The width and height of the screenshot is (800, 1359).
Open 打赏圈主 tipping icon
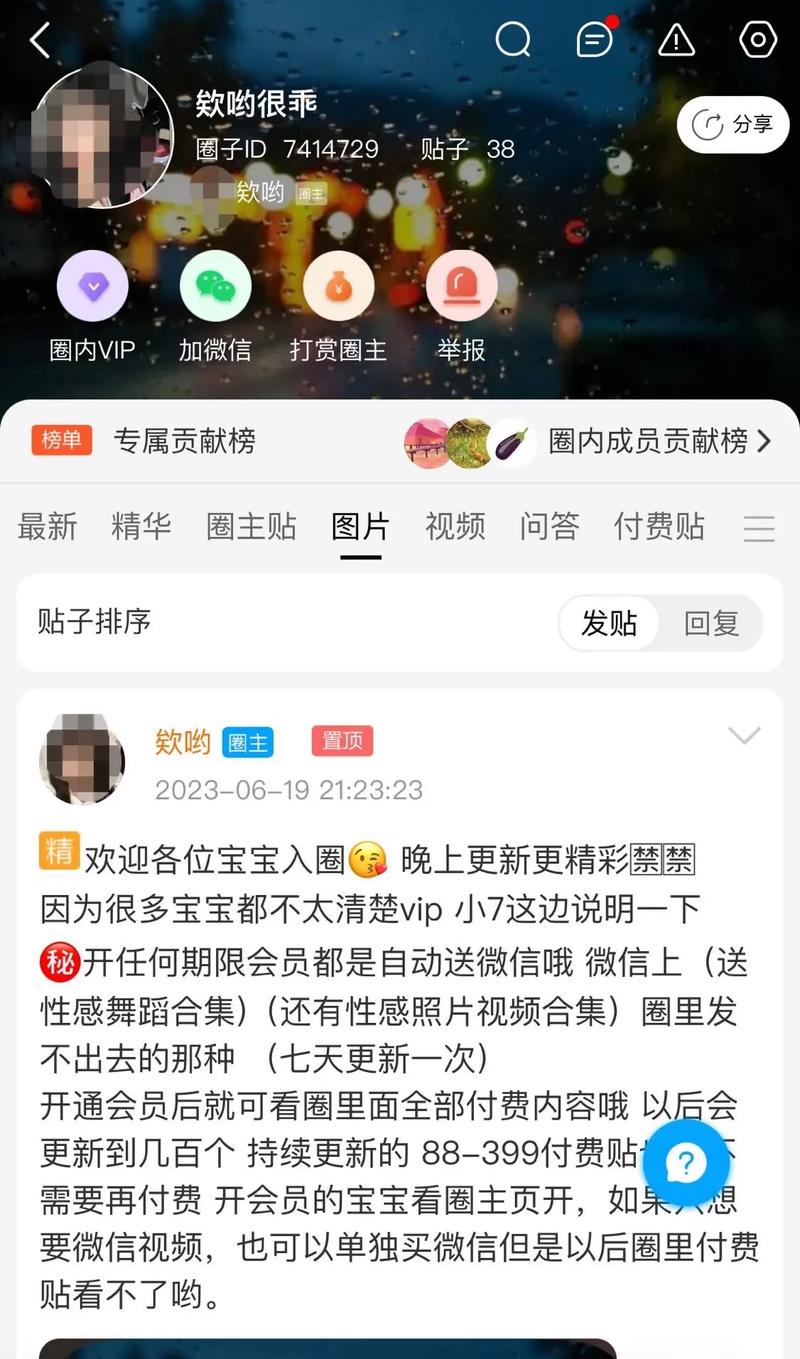coord(338,286)
